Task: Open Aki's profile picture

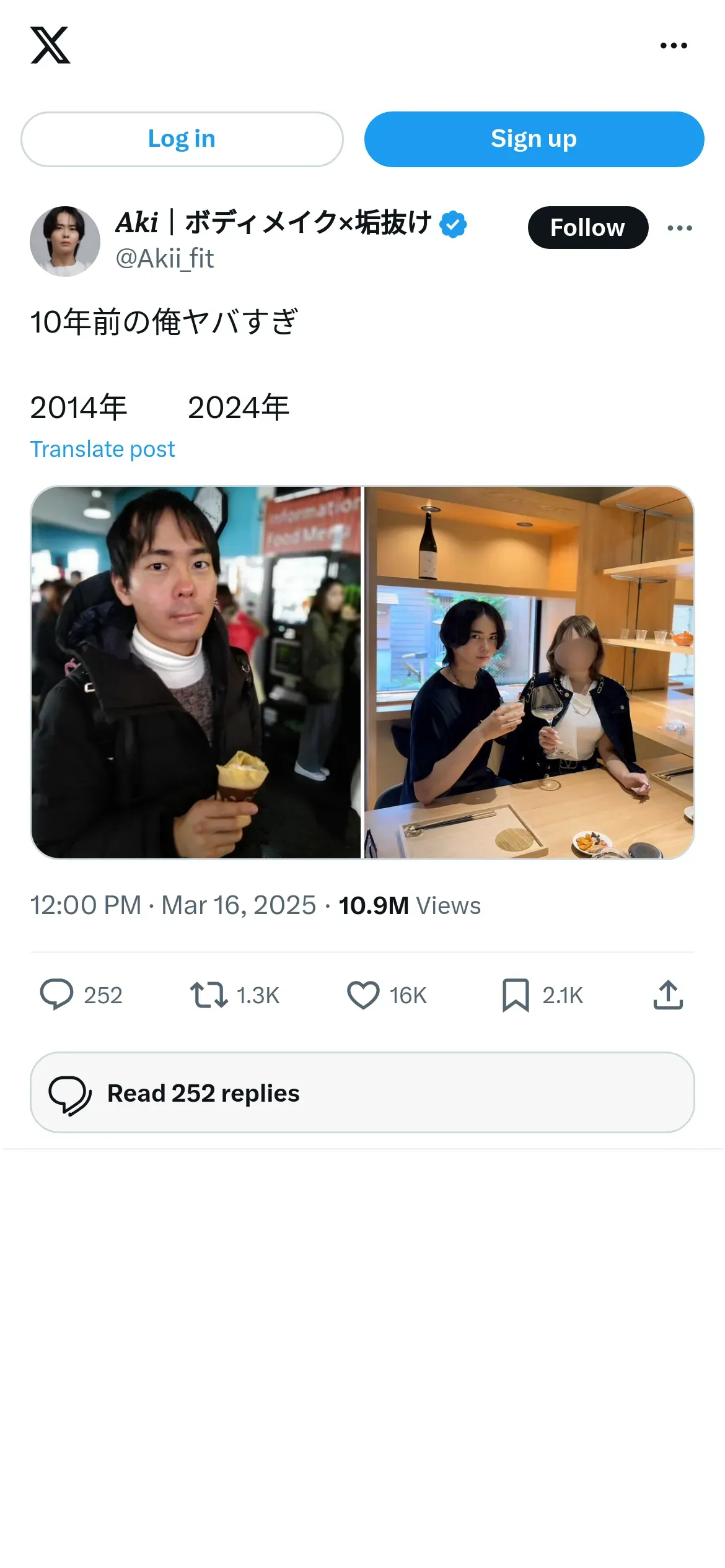Action: point(65,242)
